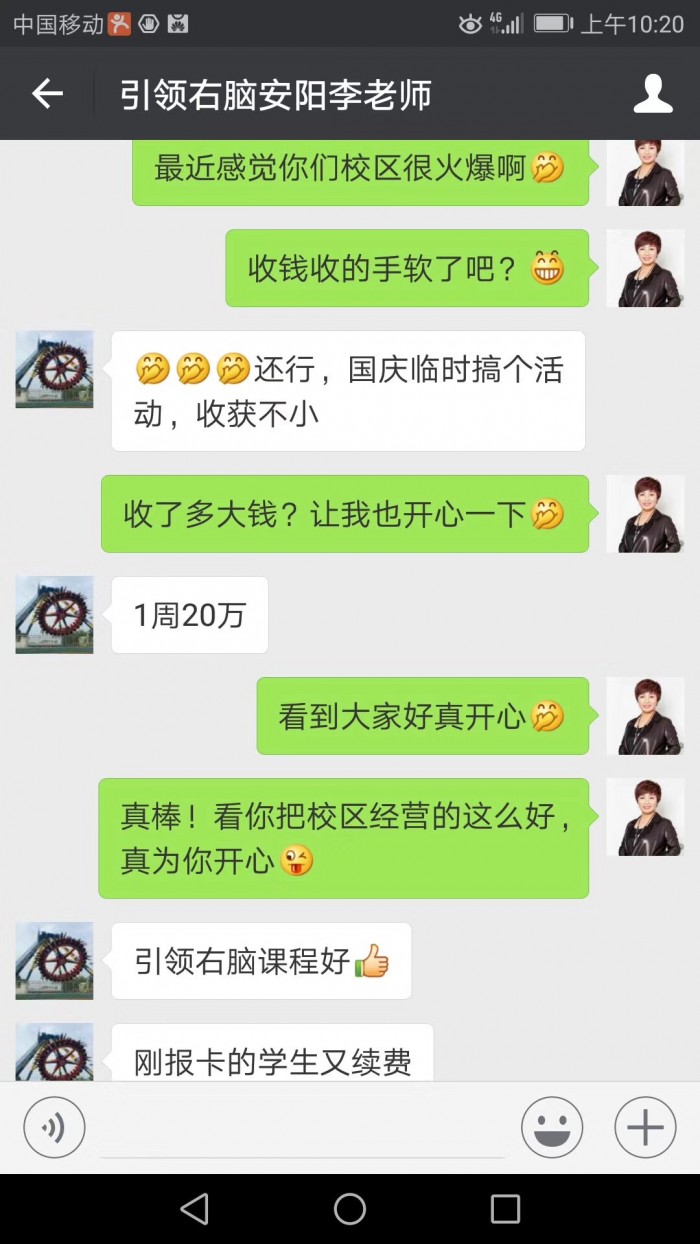700x1244 pixels.
Task: Switch to voice message input
Action: (x=54, y=1128)
